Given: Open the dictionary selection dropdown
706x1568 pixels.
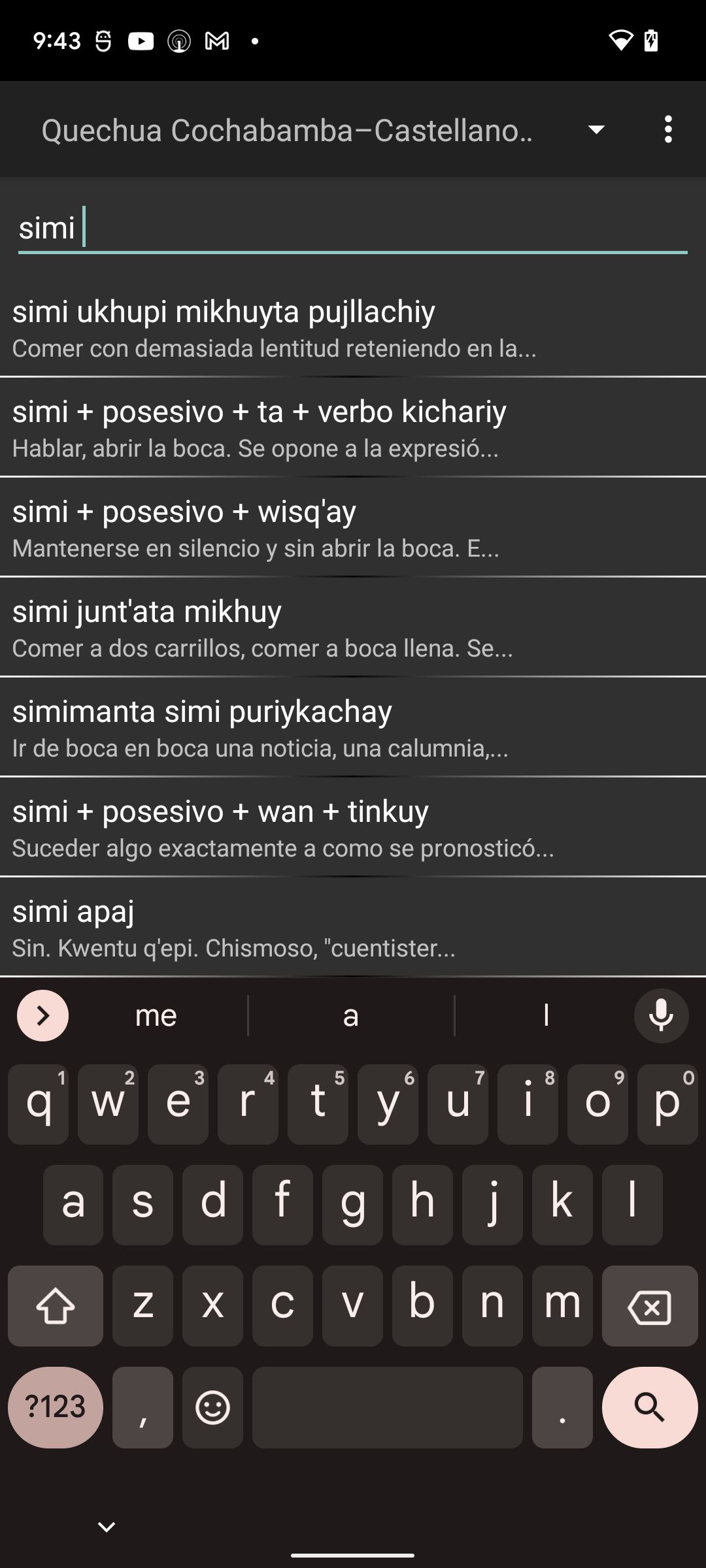Looking at the screenshot, I should pyautogui.click(x=596, y=130).
